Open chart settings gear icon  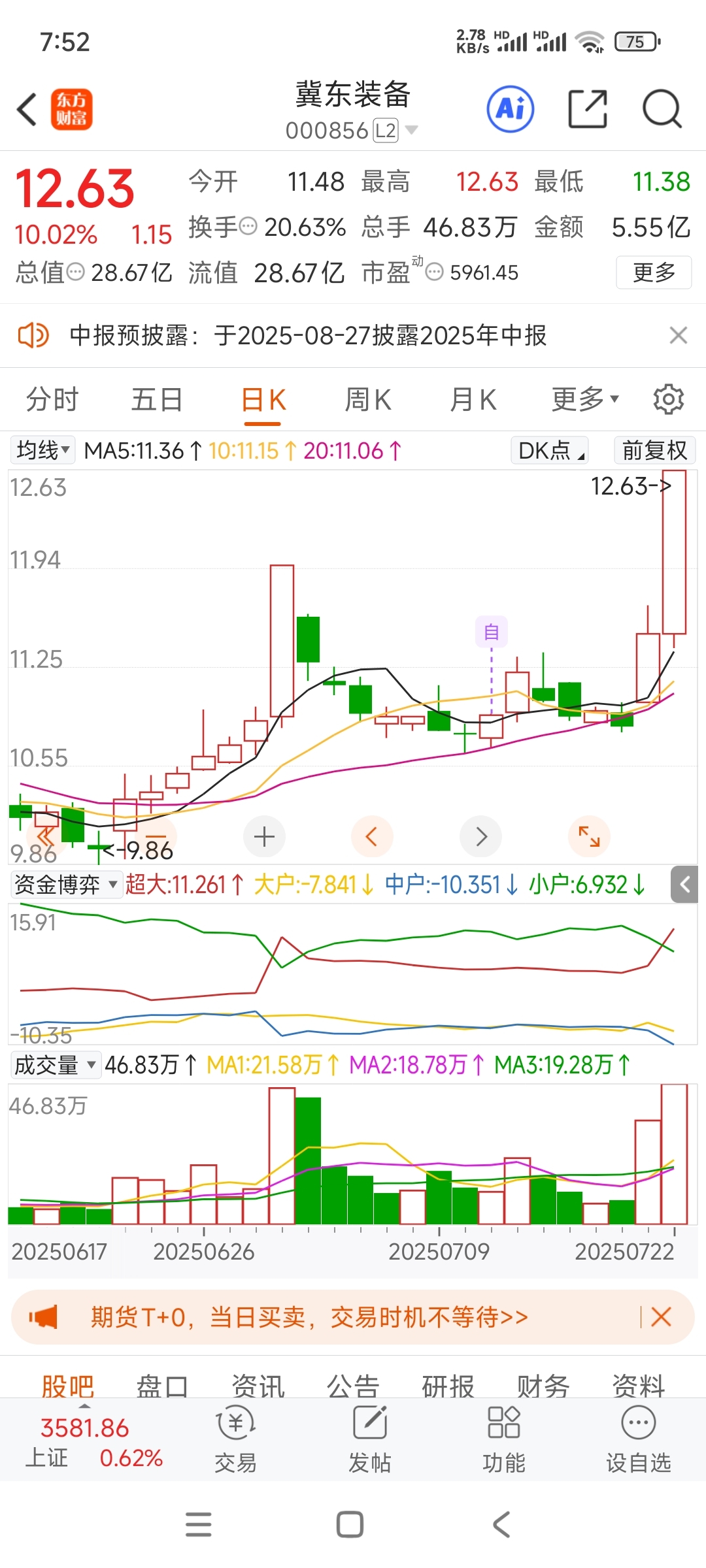669,399
